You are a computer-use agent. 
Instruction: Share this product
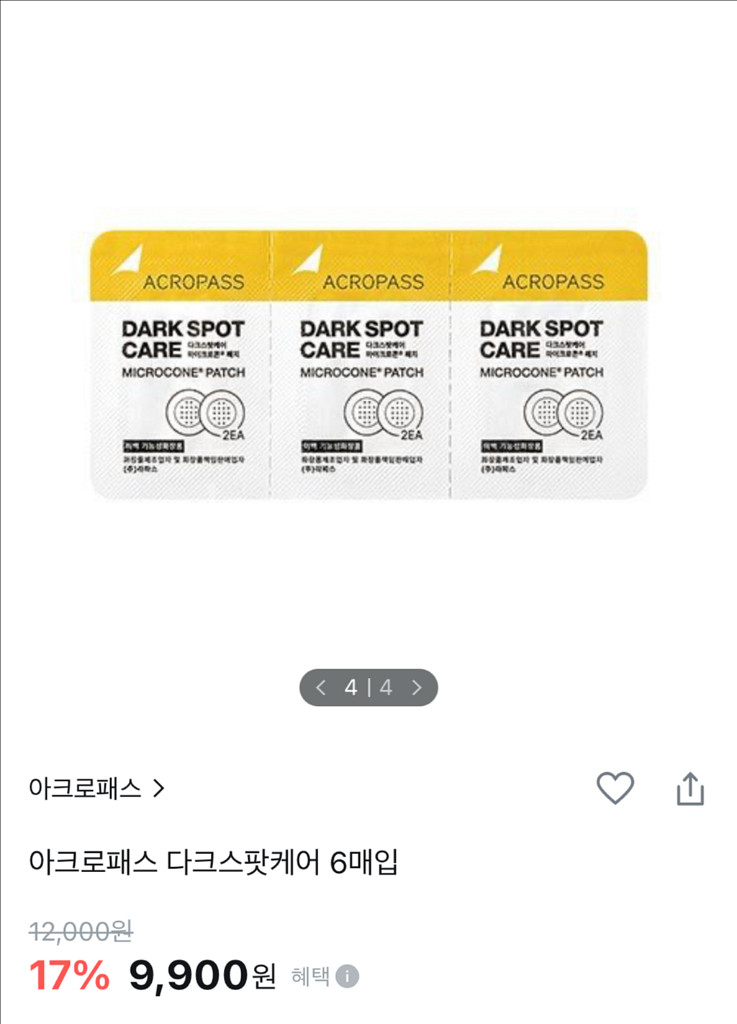[690, 789]
